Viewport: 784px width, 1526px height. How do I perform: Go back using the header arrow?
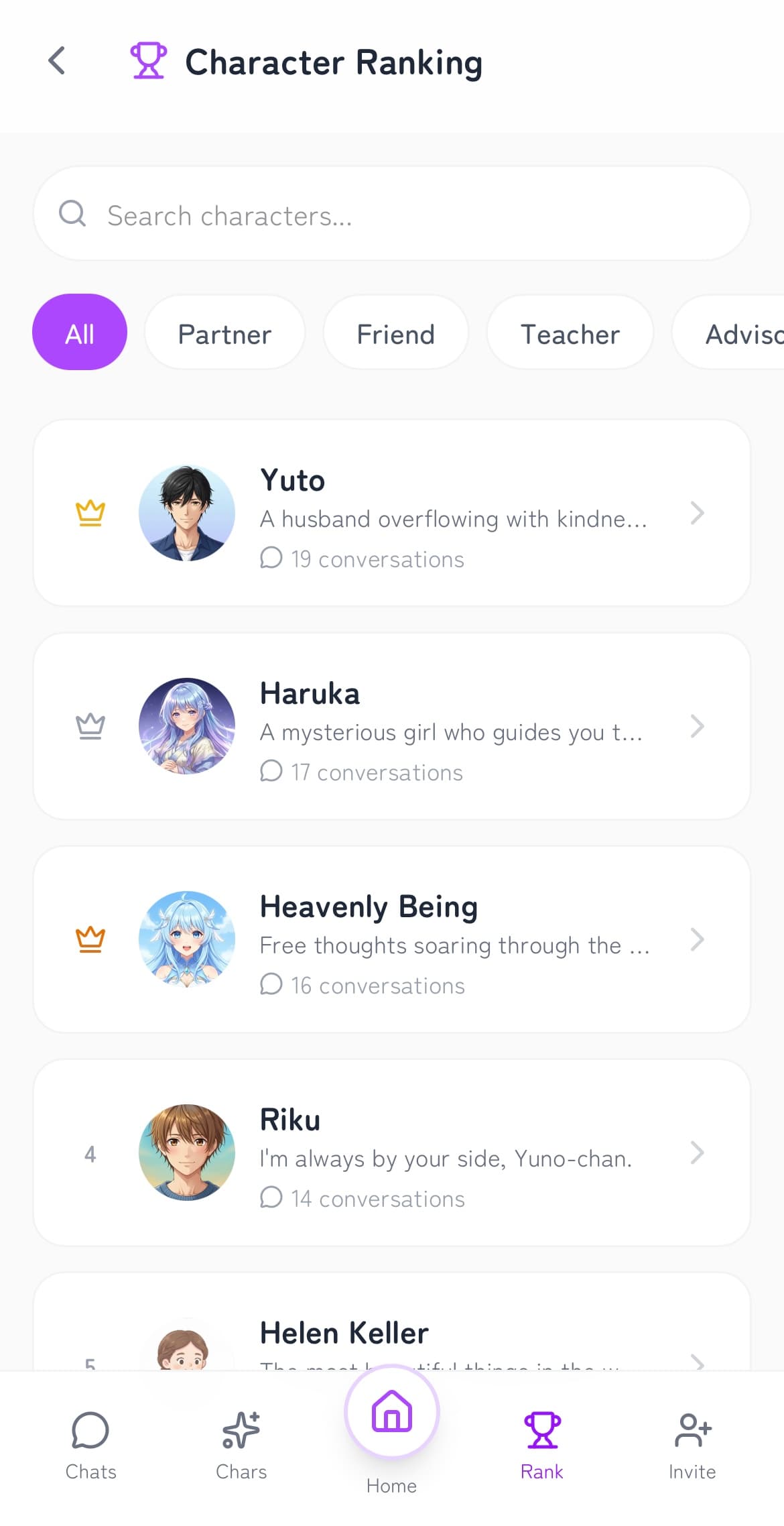(57, 61)
